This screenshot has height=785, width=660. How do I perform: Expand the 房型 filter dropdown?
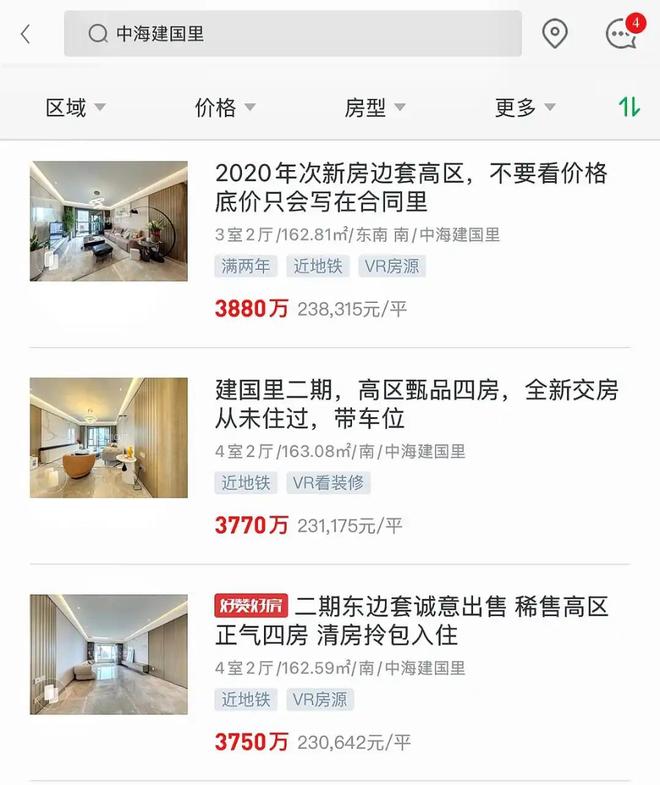tap(375, 108)
